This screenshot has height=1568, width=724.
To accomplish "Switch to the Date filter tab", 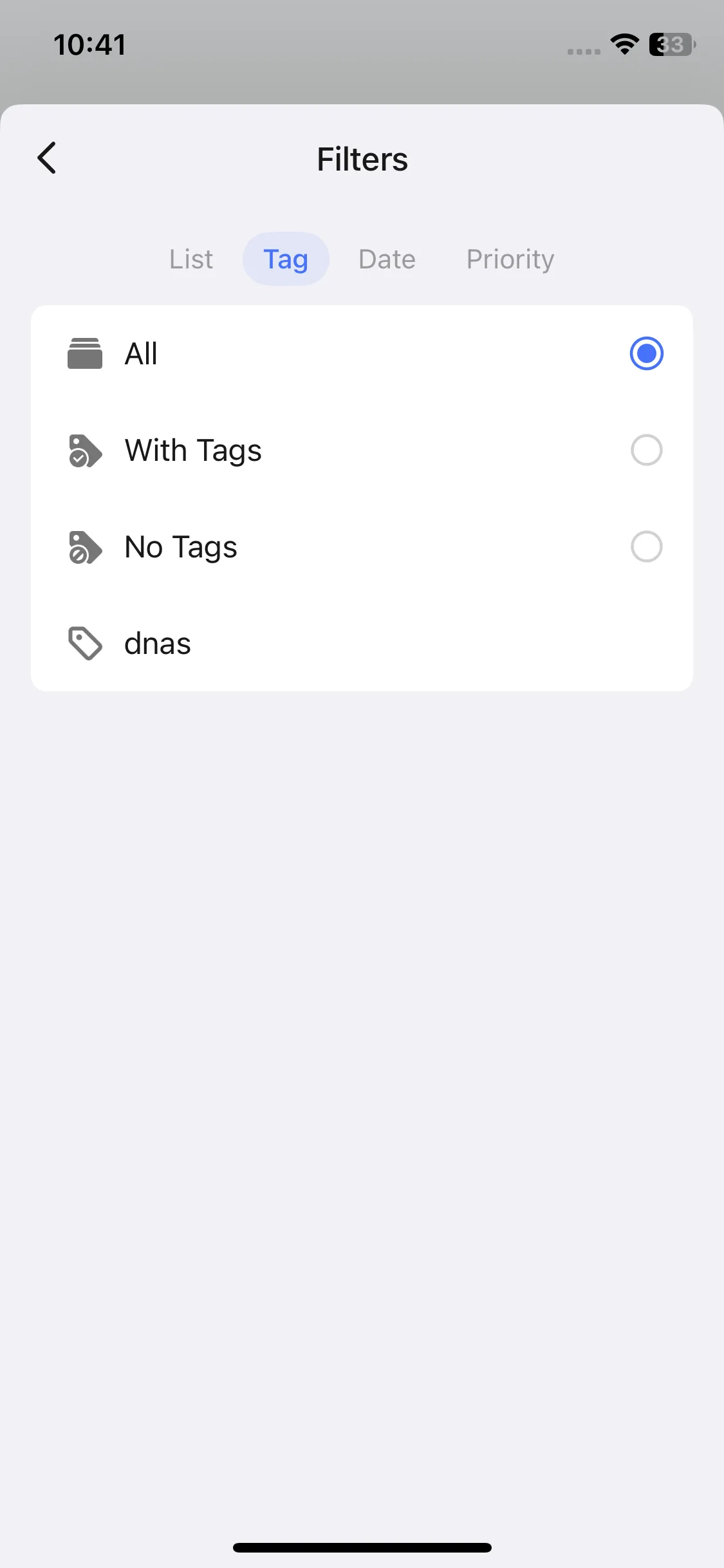I will tap(387, 259).
